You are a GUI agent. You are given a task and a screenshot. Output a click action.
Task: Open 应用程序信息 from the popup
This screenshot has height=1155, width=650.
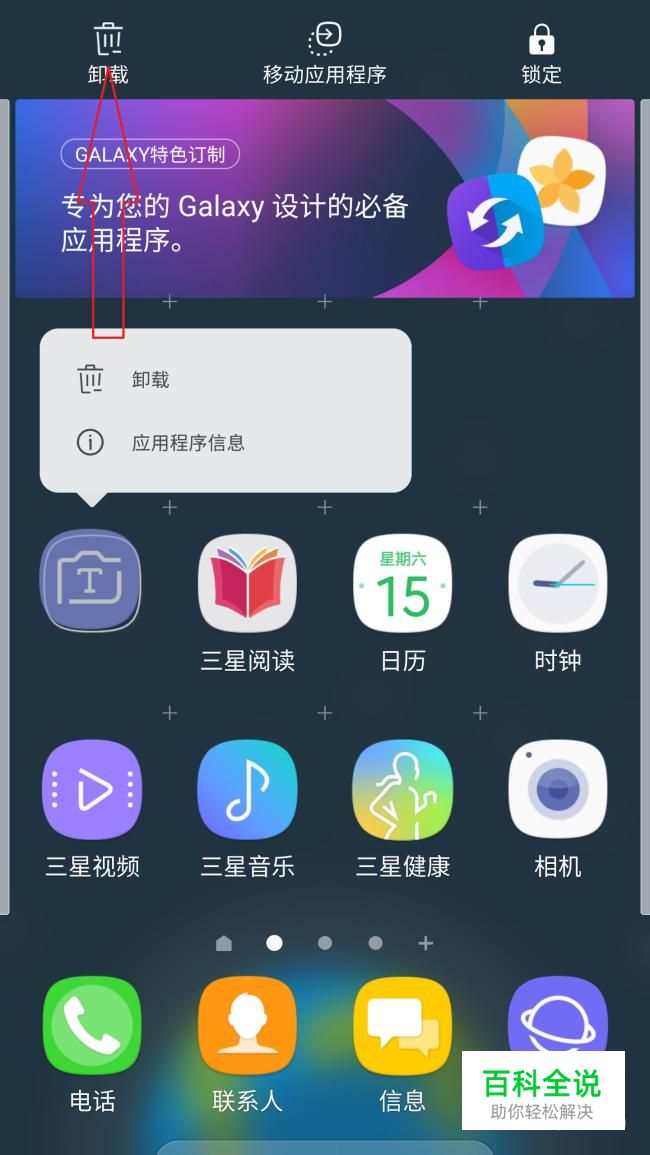(x=187, y=442)
